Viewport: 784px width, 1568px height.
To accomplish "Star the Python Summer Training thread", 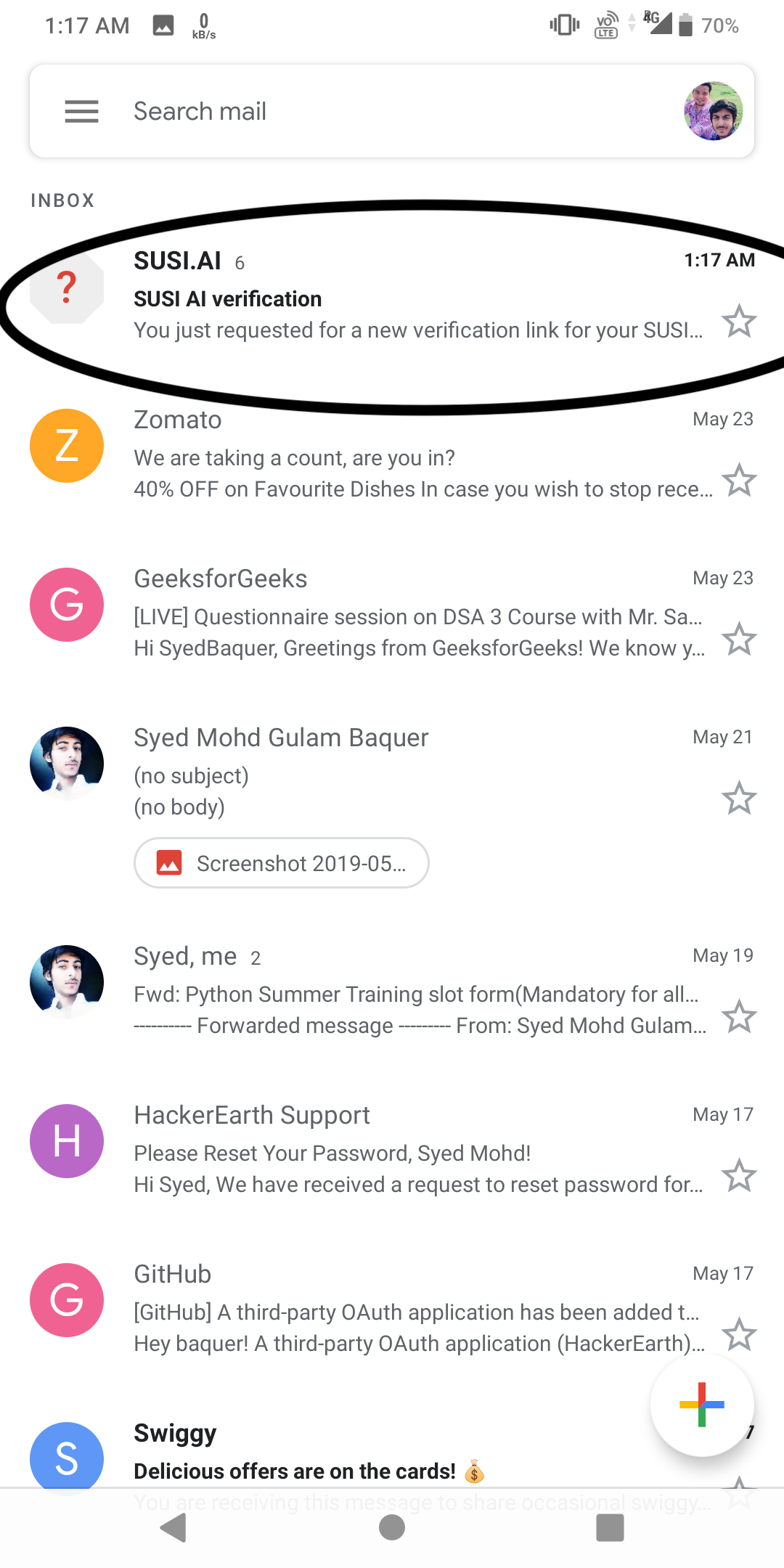I will tap(739, 1016).
